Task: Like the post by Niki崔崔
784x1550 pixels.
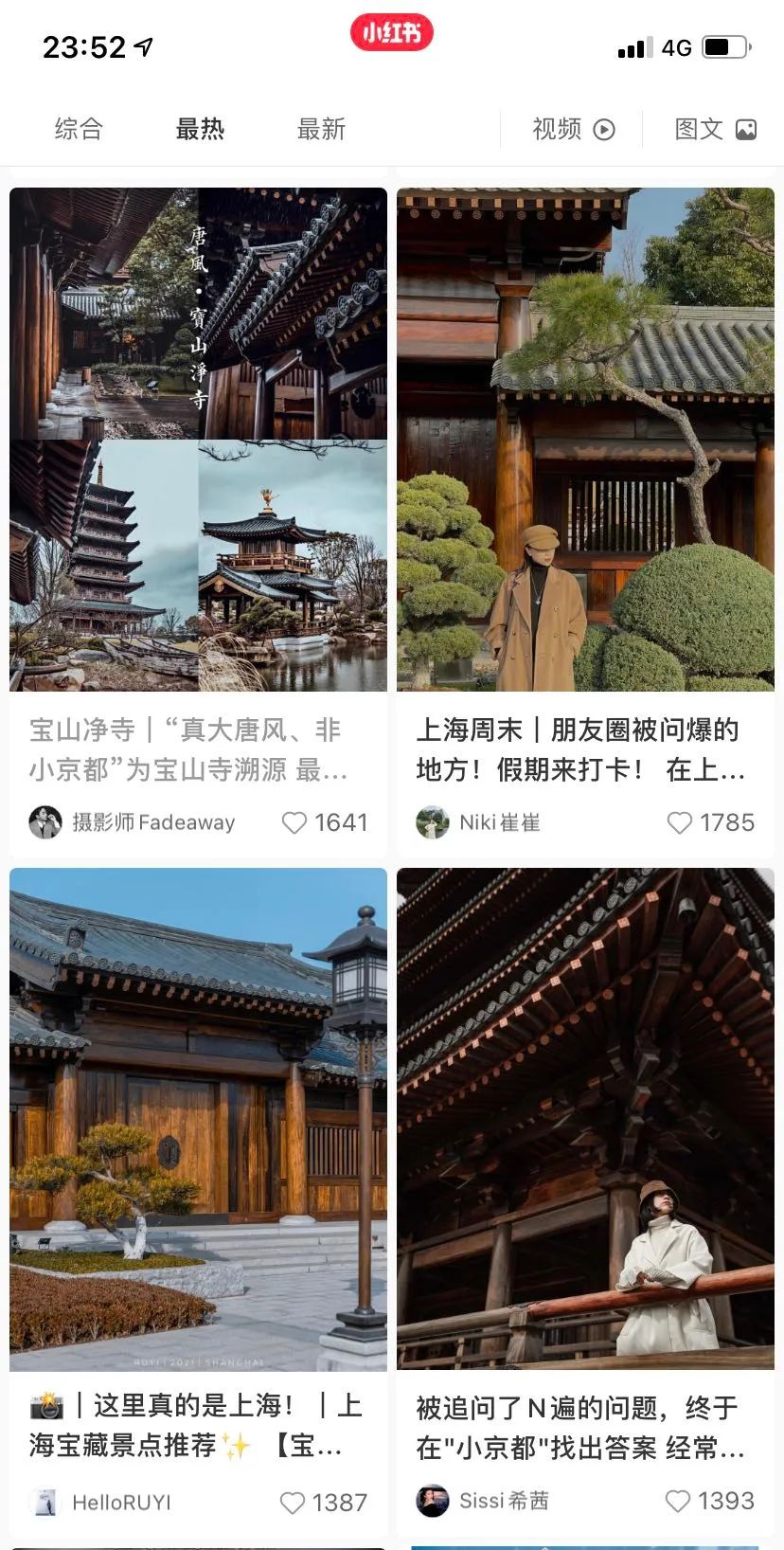Action: [679, 822]
